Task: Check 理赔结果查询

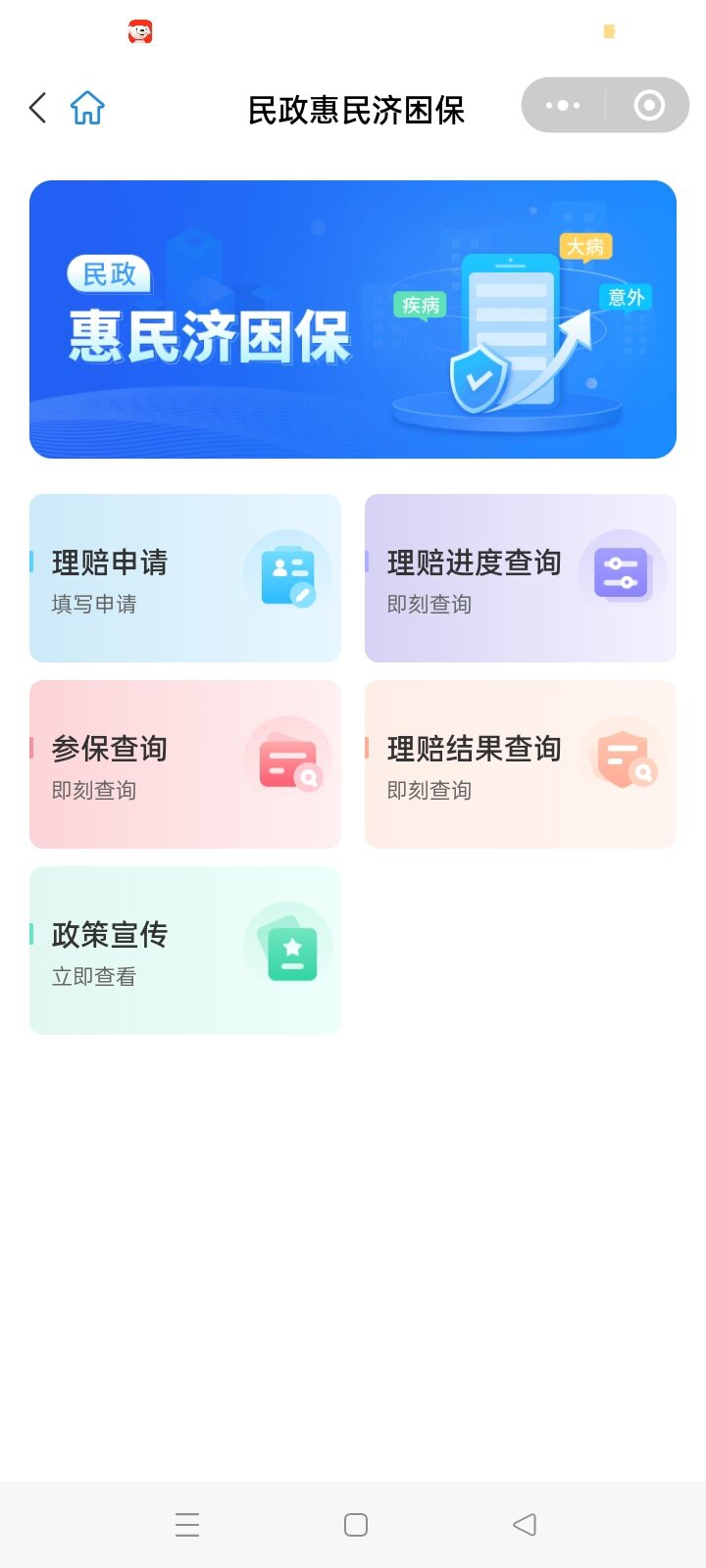Action: (521, 764)
